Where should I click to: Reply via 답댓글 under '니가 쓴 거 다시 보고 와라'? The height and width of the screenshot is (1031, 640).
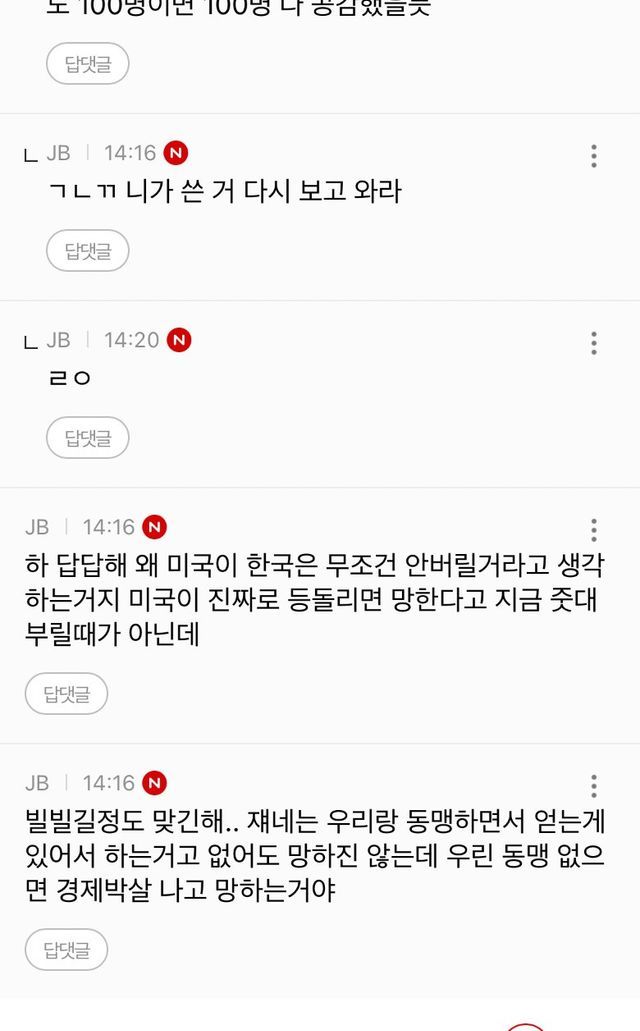pyautogui.click(x=87, y=250)
